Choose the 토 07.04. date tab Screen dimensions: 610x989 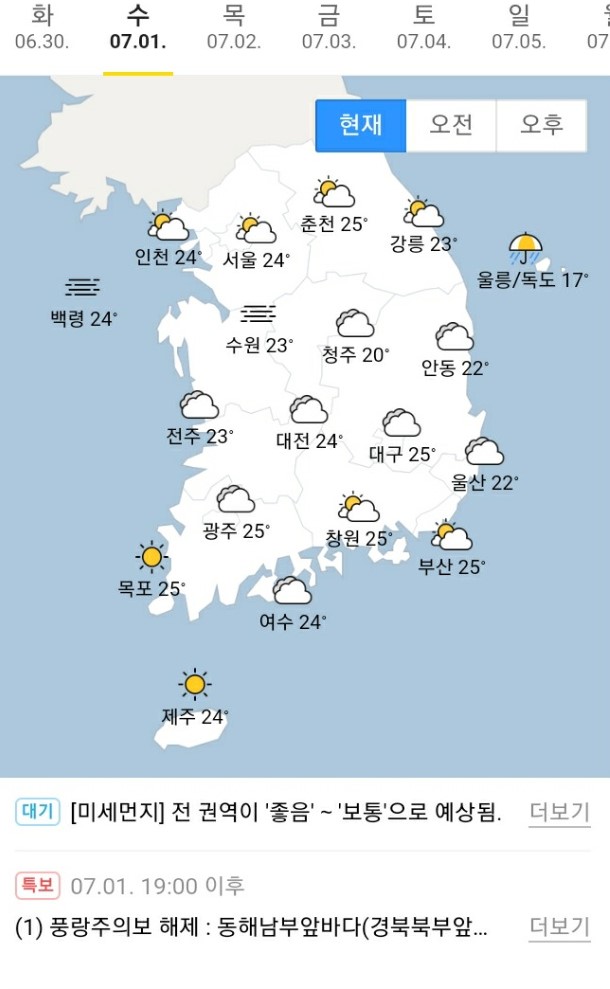pyautogui.click(x=424, y=28)
